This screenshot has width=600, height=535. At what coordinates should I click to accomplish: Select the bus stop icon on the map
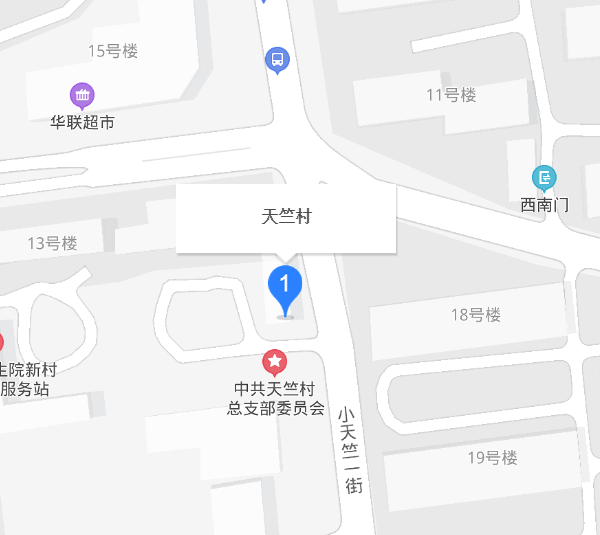point(277,61)
